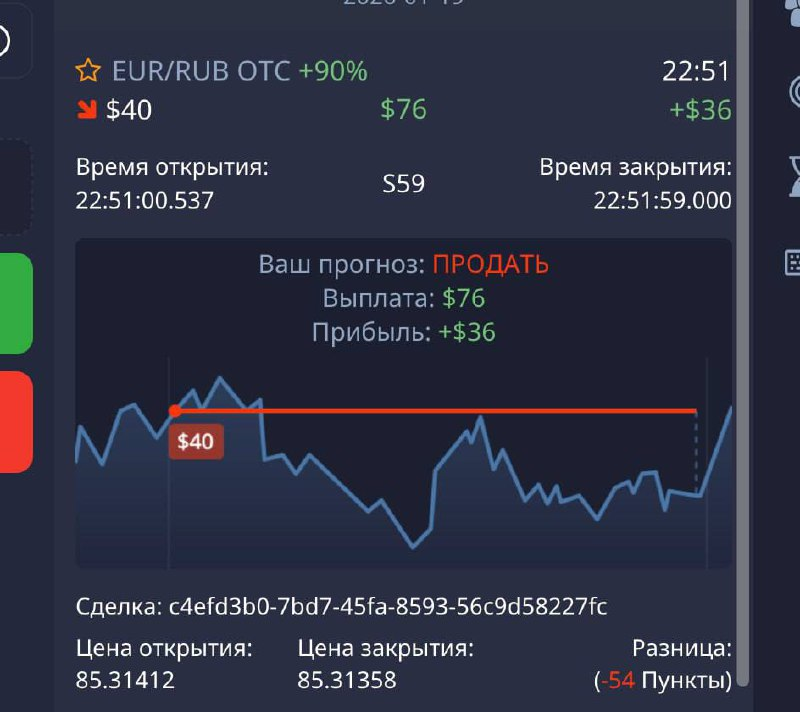Add EUR/RUB OTC to favorites with star
Viewport: 800px width, 712px height.
(x=88, y=70)
